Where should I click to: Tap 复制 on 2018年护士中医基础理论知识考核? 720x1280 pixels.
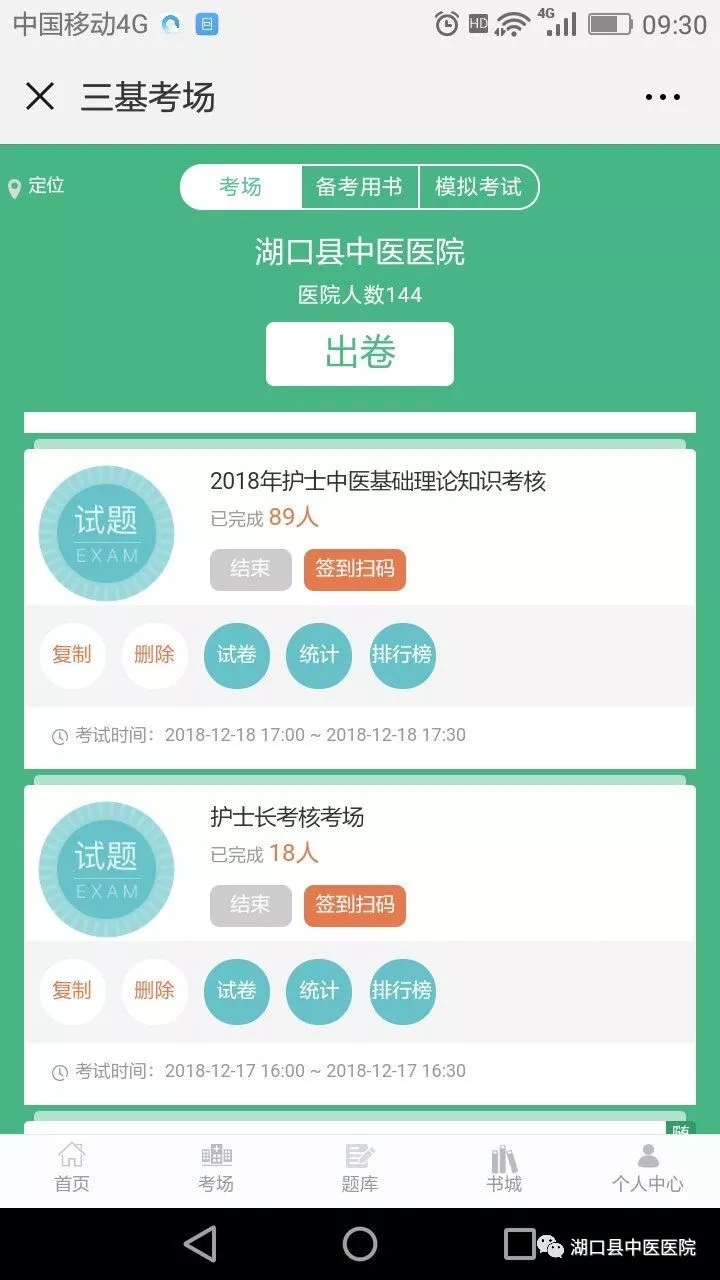(72, 655)
